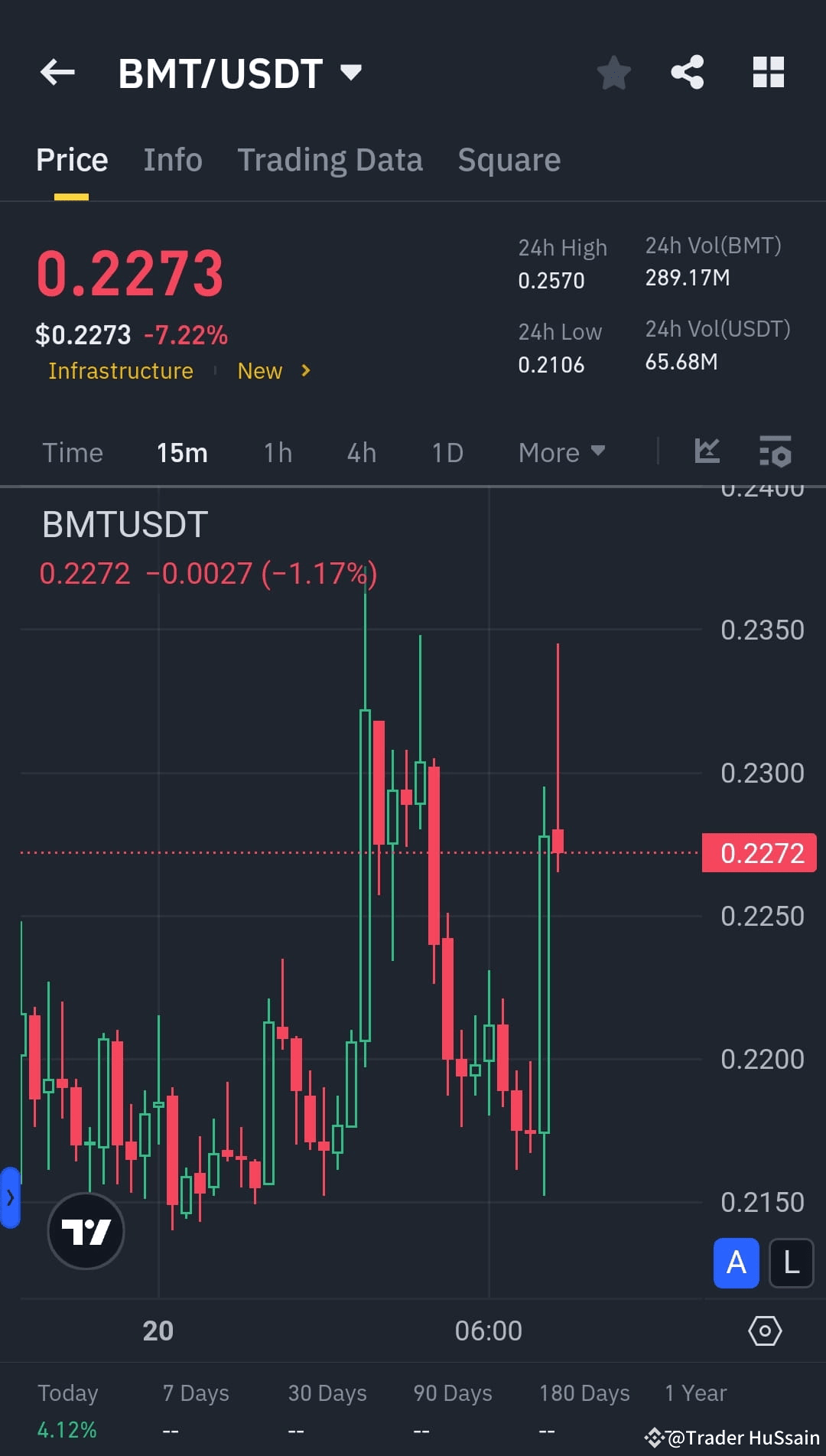The height and width of the screenshot is (1456, 826).
Task: Open the Infrastructure category link
Action: 119,370
